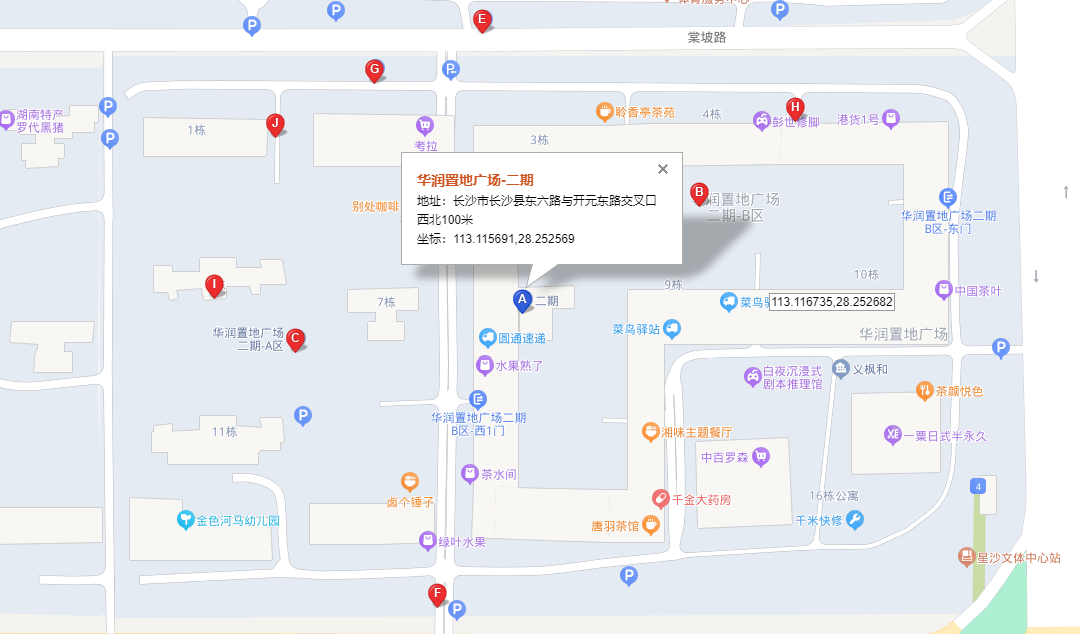Select the red marker H
Viewport: 1080px width, 634px height.
pos(796,107)
